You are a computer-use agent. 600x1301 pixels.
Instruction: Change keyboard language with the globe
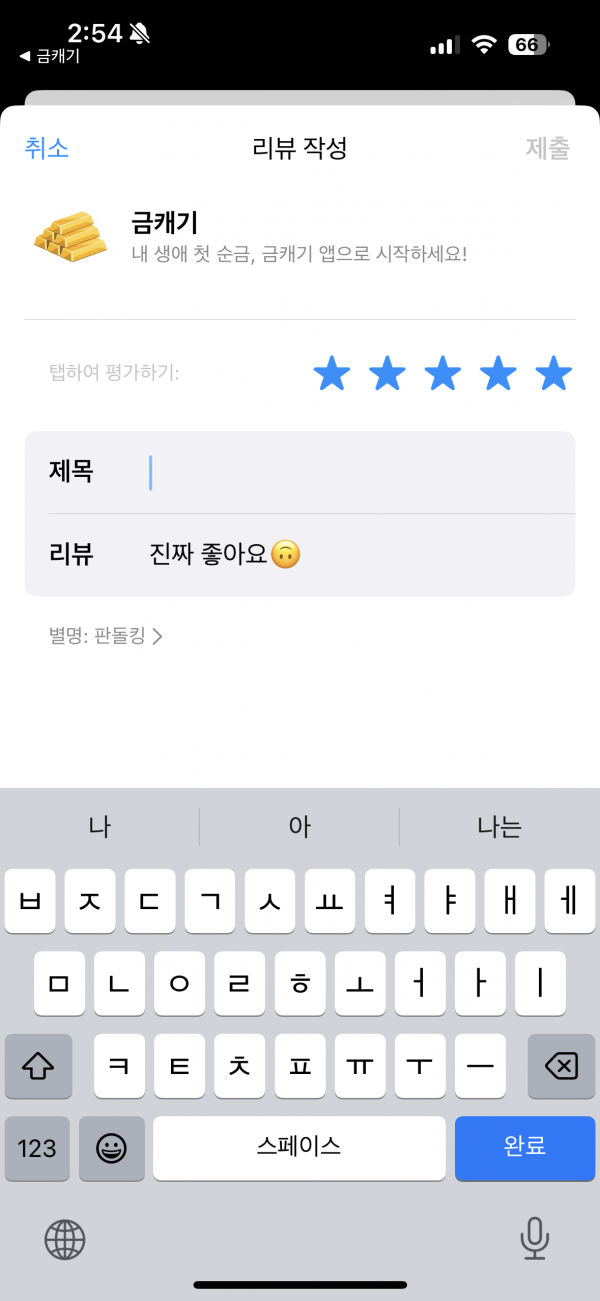(x=65, y=1240)
